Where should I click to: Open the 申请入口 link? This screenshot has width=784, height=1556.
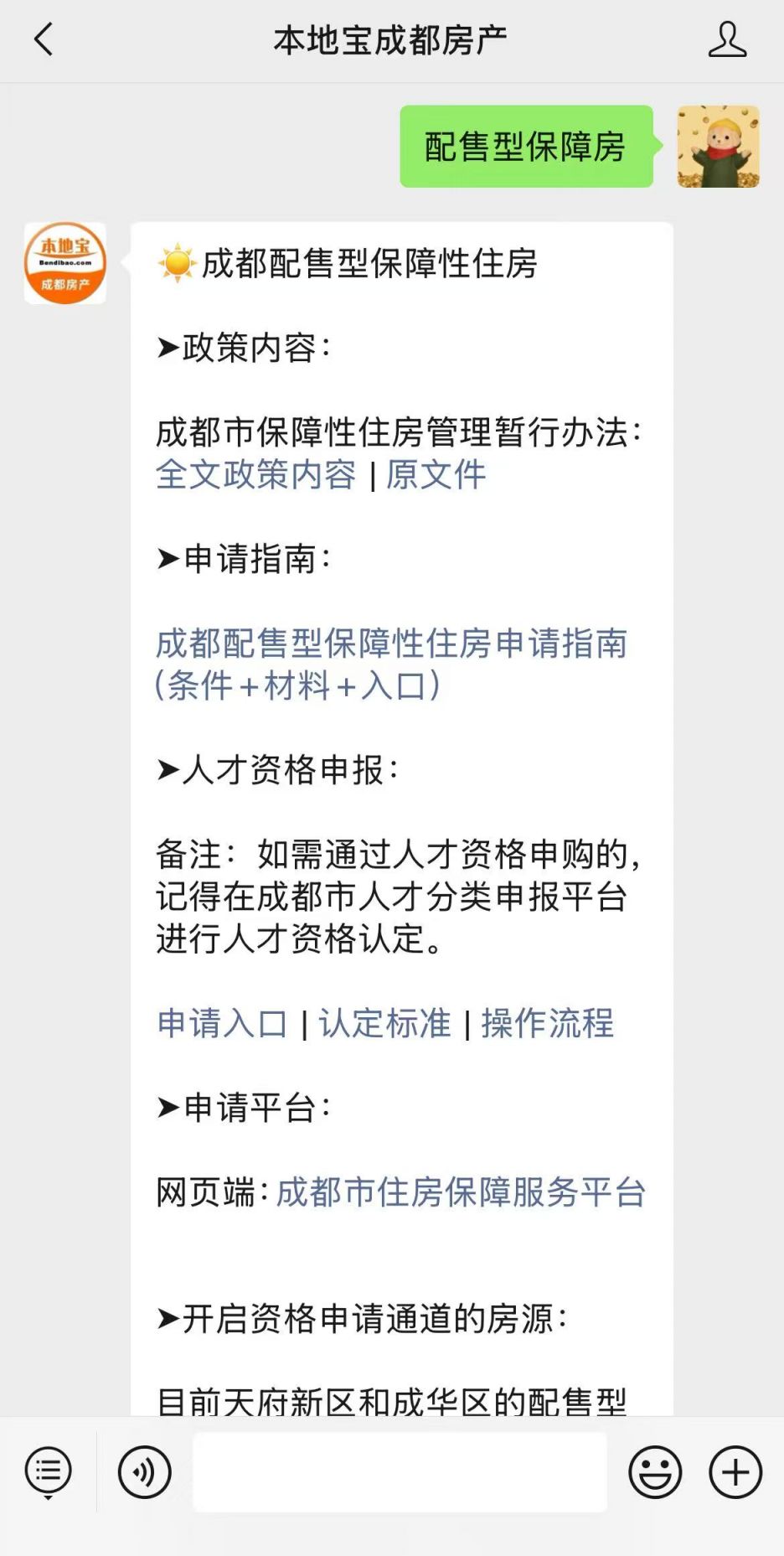pyautogui.click(x=222, y=1023)
